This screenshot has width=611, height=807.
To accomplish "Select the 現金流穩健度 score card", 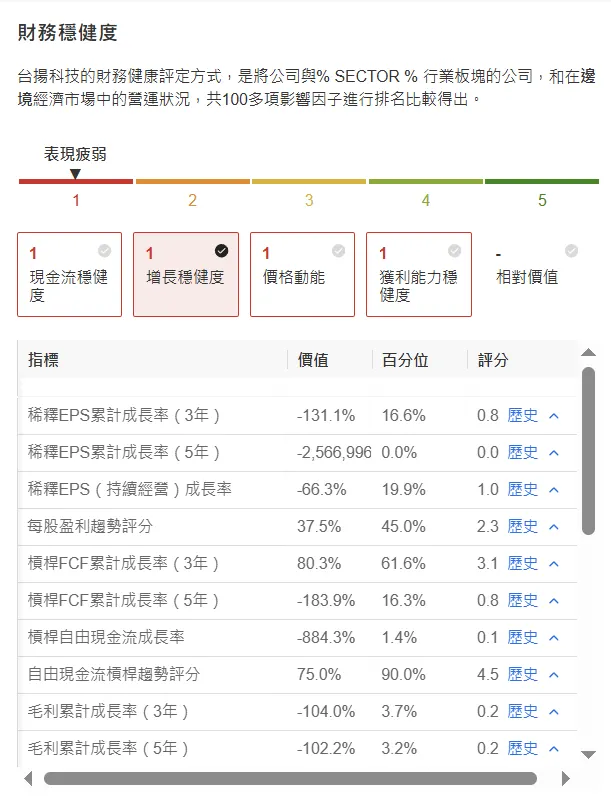I will pyautogui.click(x=69, y=274).
